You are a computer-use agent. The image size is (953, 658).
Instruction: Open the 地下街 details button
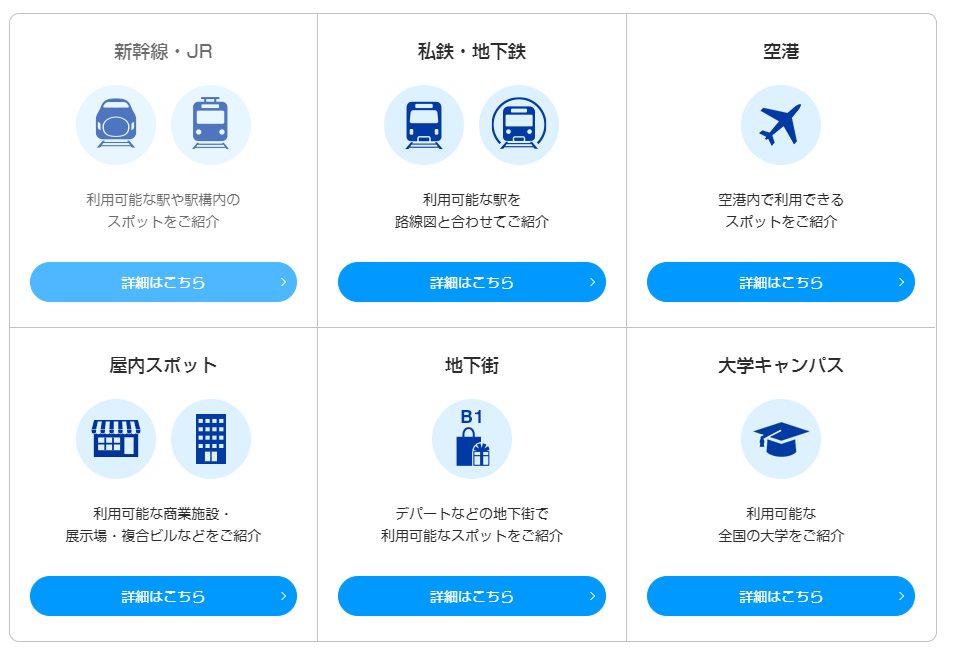click(x=471, y=596)
